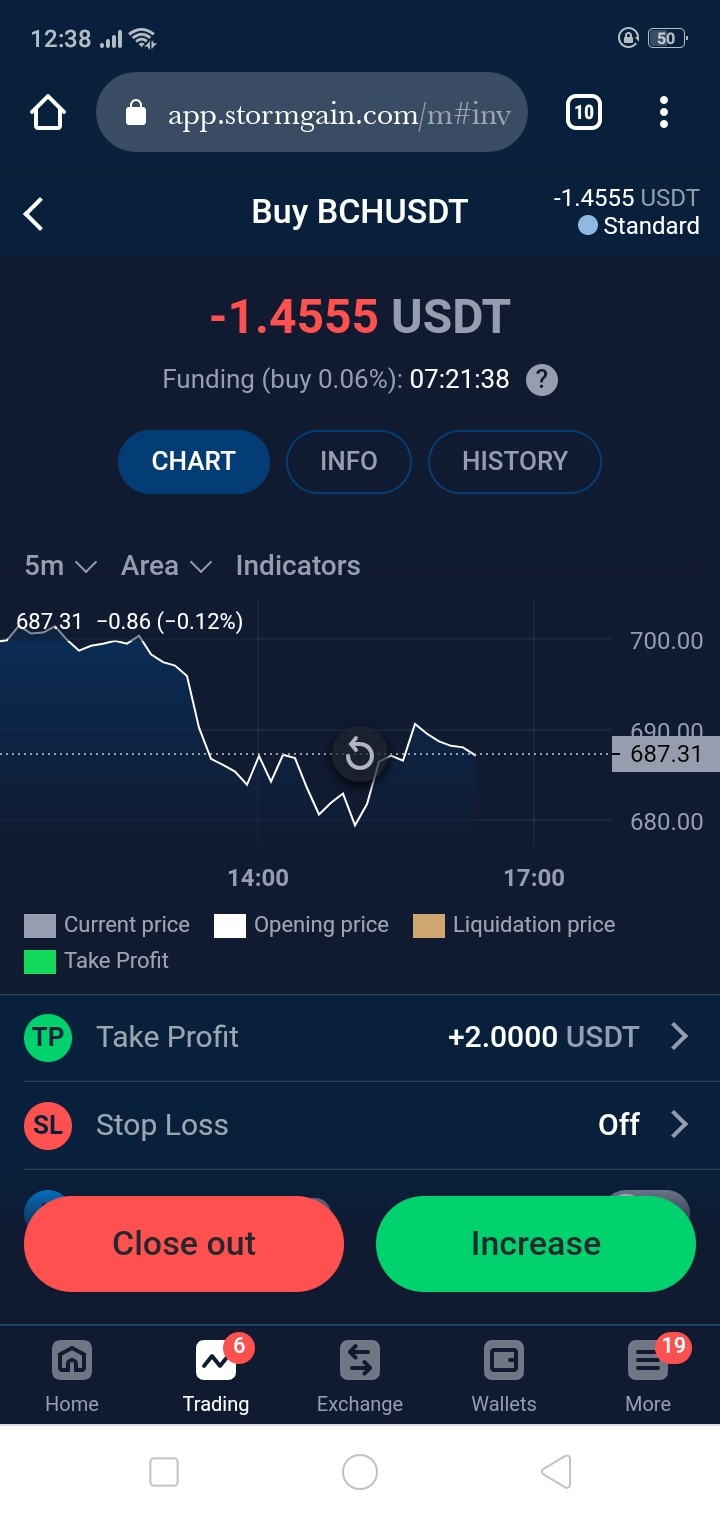Close out the BCHUSDT position
720x1520 pixels.
(184, 1243)
